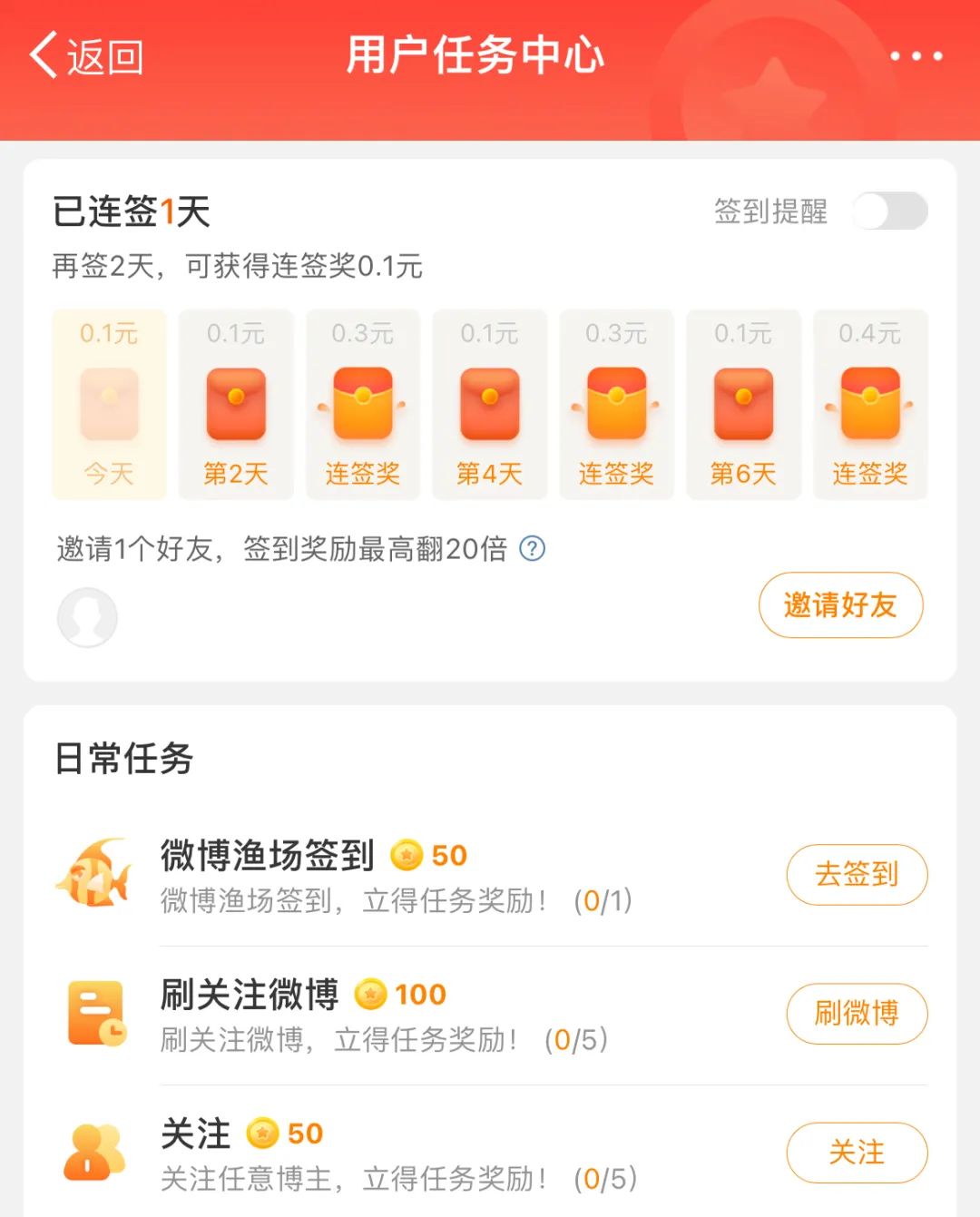Select the 第2天 red envelope
This screenshot has height=1217, width=980.
coord(236,405)
